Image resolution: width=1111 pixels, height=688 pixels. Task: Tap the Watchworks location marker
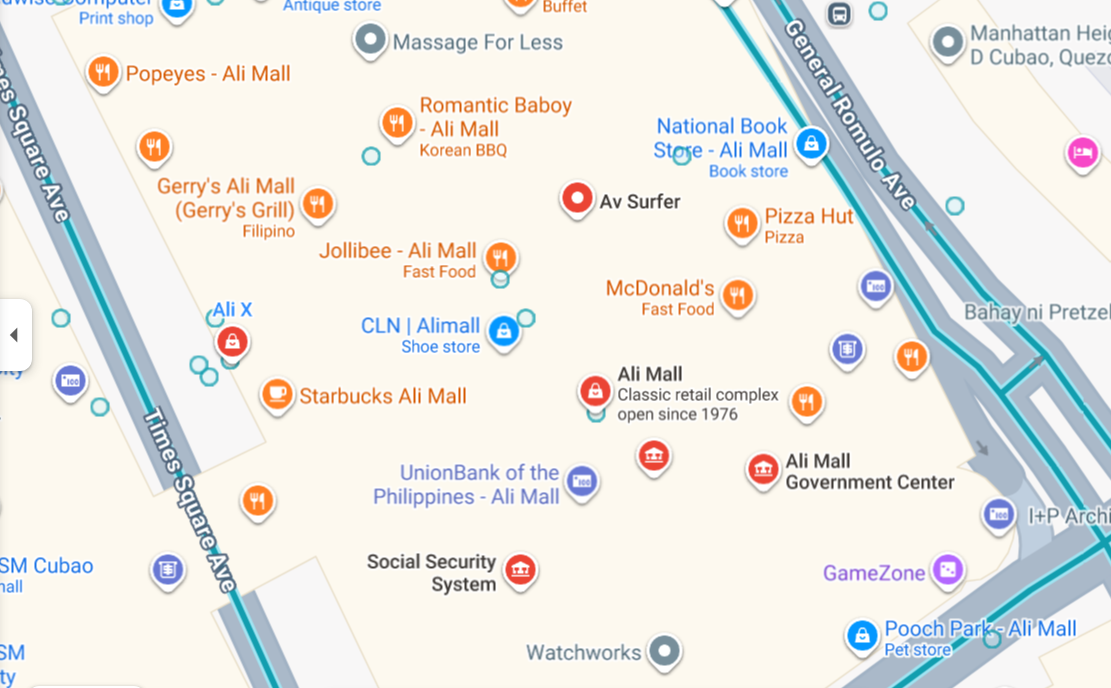pos(663,652)
